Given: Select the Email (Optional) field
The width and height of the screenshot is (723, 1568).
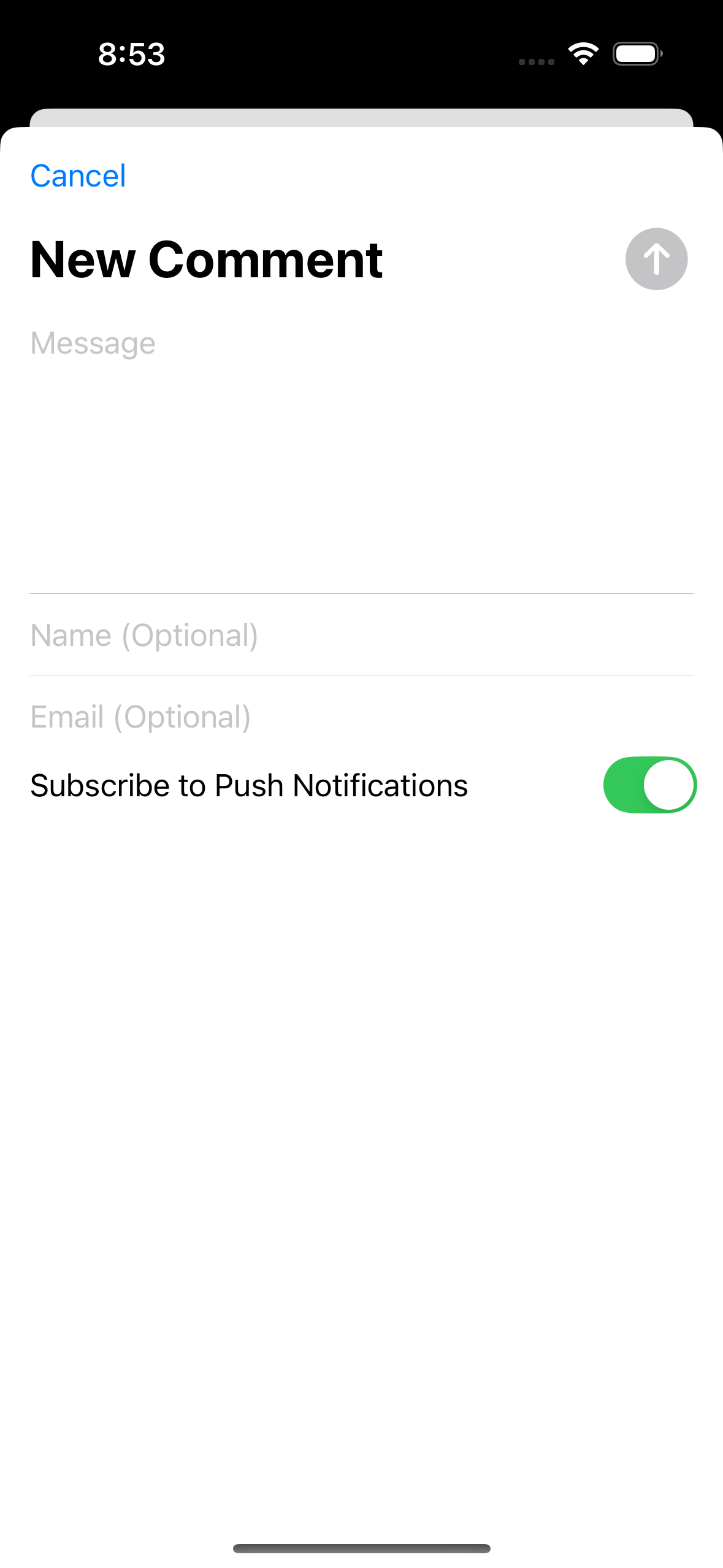Looking at the screenshot, I should coord(361,717).
